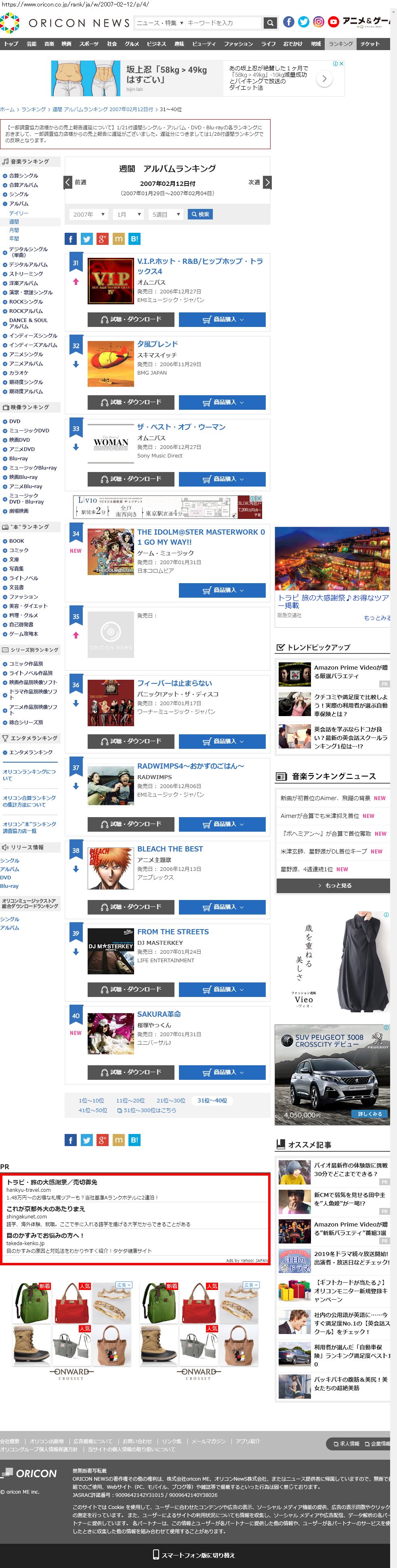
Task: Go to ranking page 1位〜10位
Action: point(91,1100)
